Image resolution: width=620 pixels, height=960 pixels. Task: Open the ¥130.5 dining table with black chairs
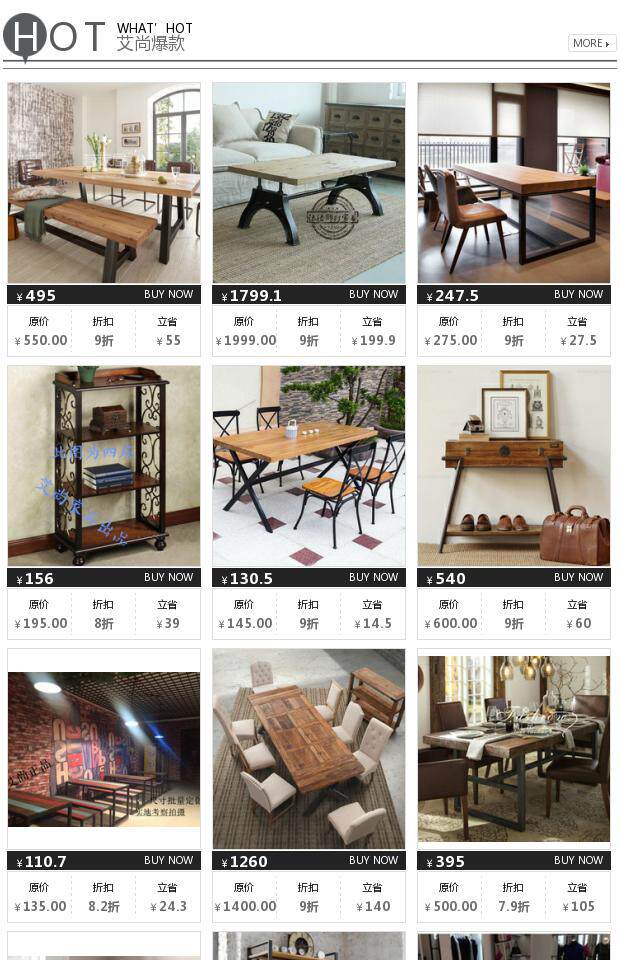(309, 466)
